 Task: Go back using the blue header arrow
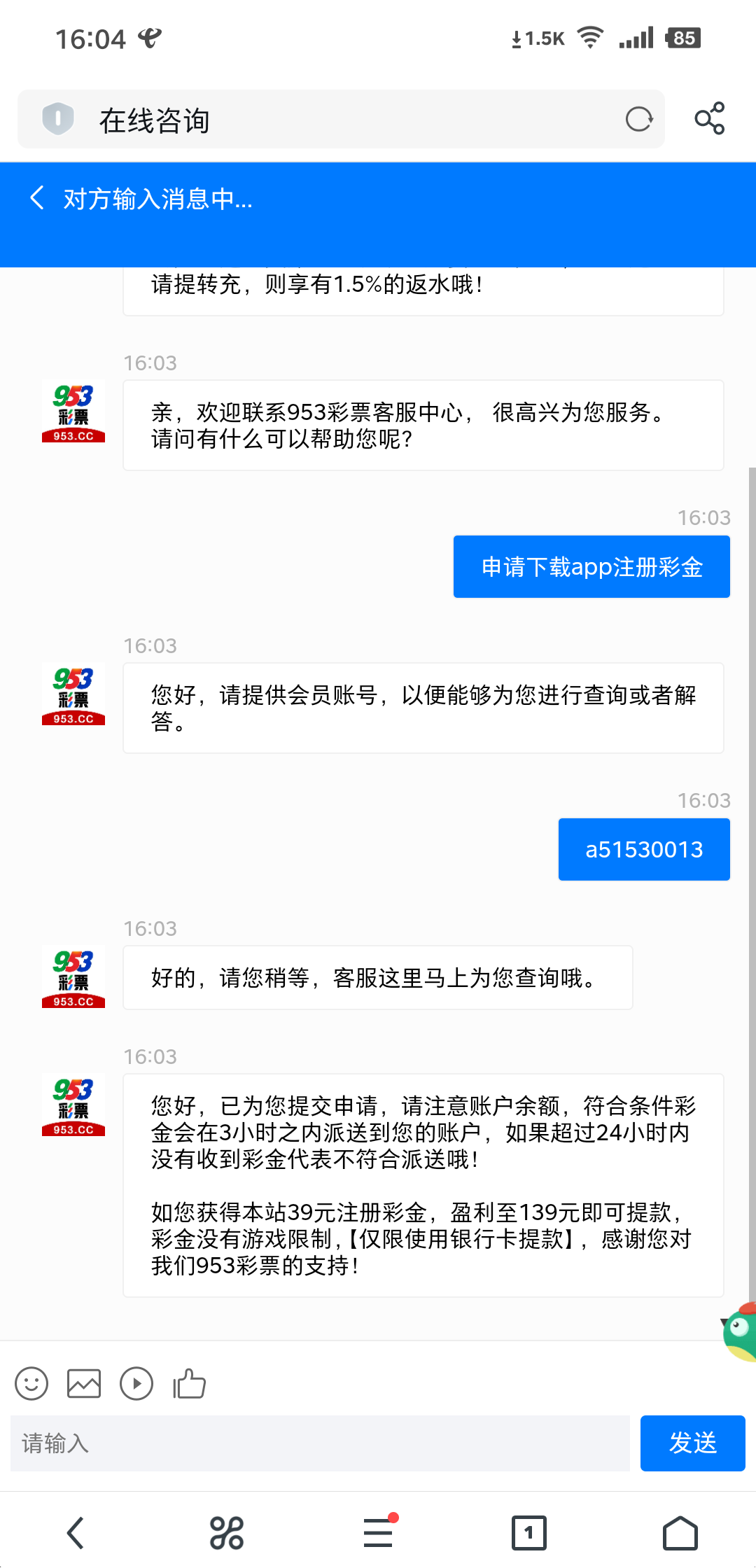tap(37, 199)
